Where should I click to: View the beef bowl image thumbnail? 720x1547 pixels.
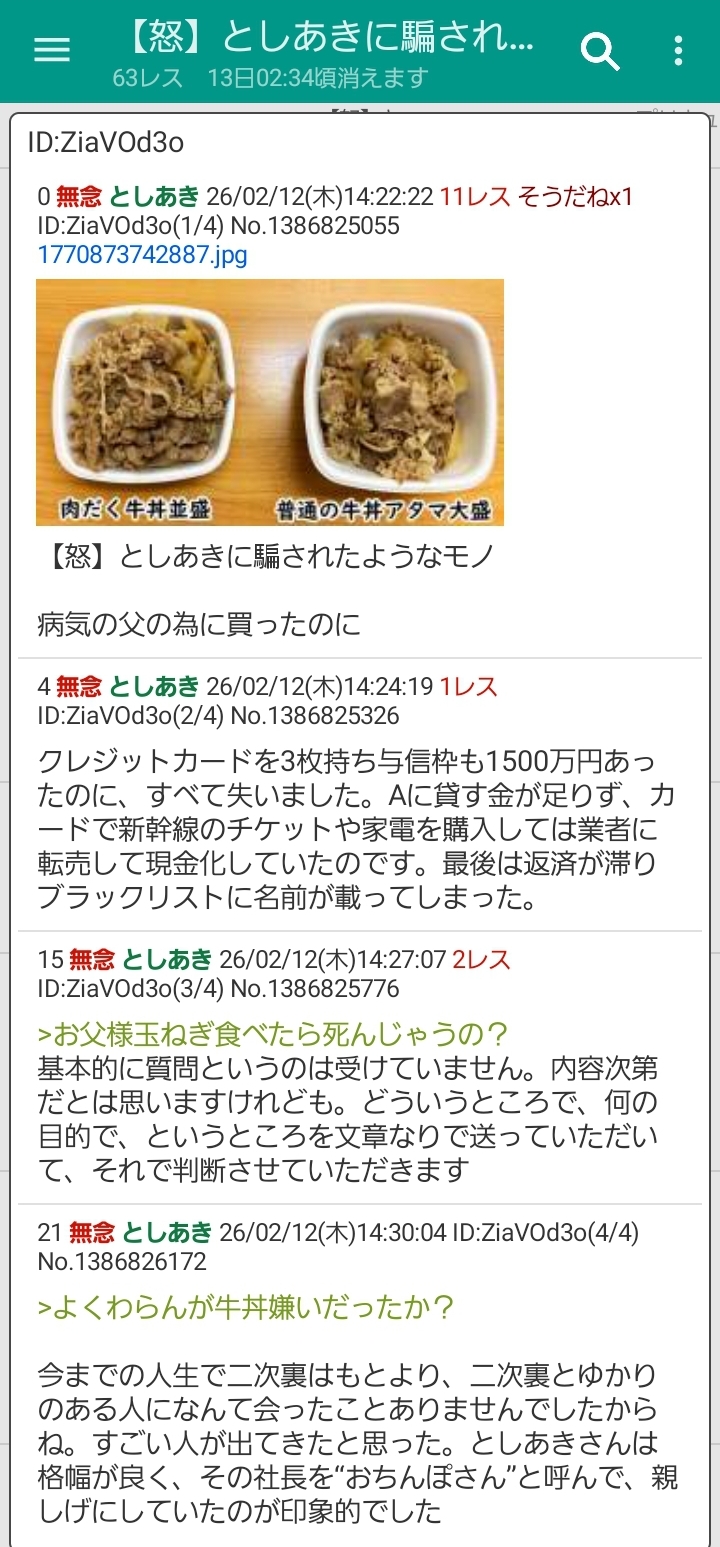[270, 402]
